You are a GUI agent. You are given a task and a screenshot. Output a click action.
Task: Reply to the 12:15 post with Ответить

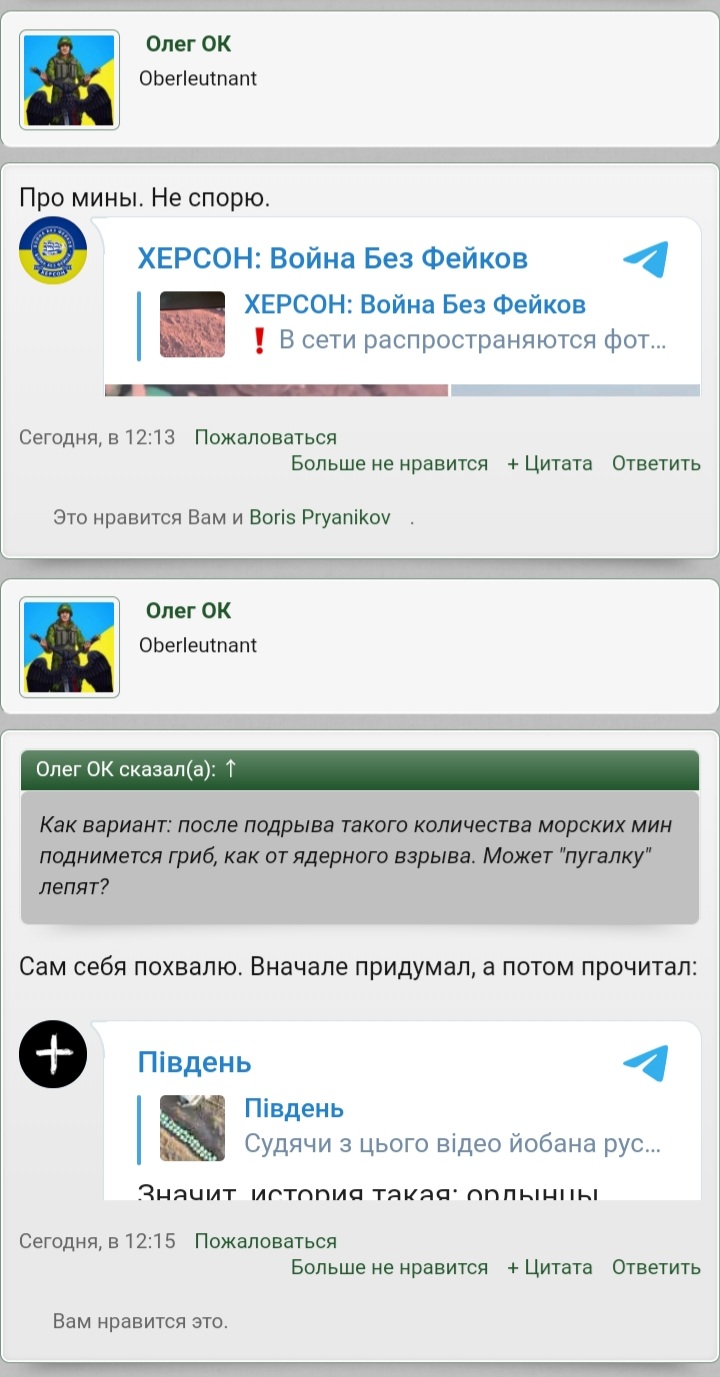656,1267
